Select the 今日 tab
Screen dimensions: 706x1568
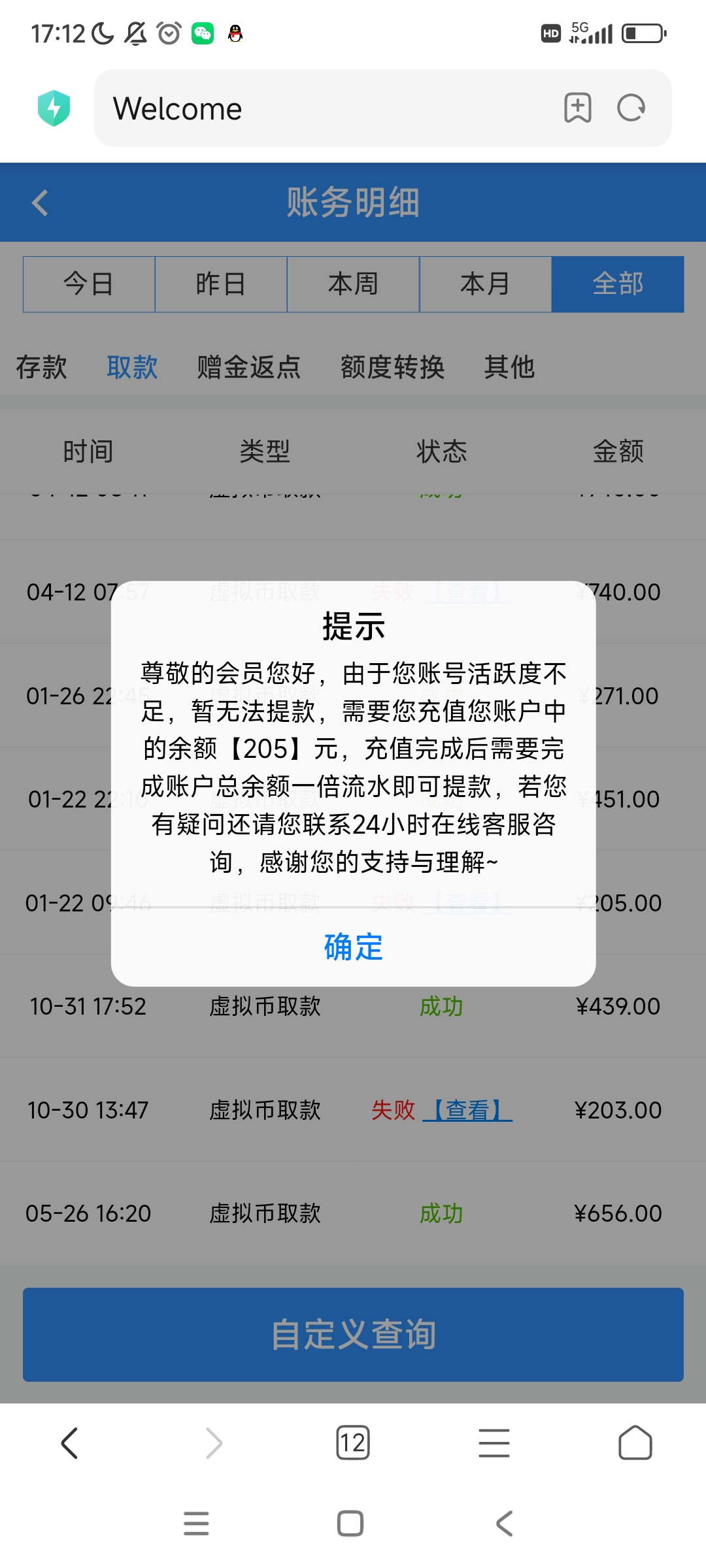pos(88,284)
